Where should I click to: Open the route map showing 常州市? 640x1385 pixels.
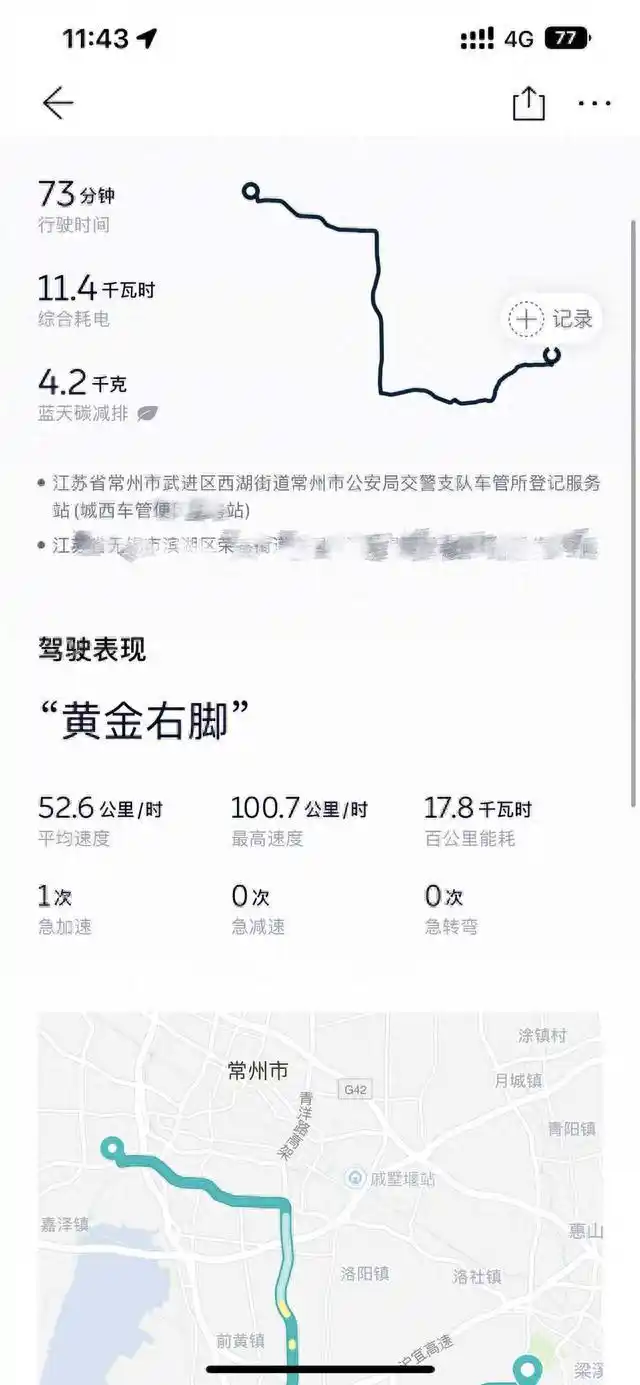[x=320, y=1197]
